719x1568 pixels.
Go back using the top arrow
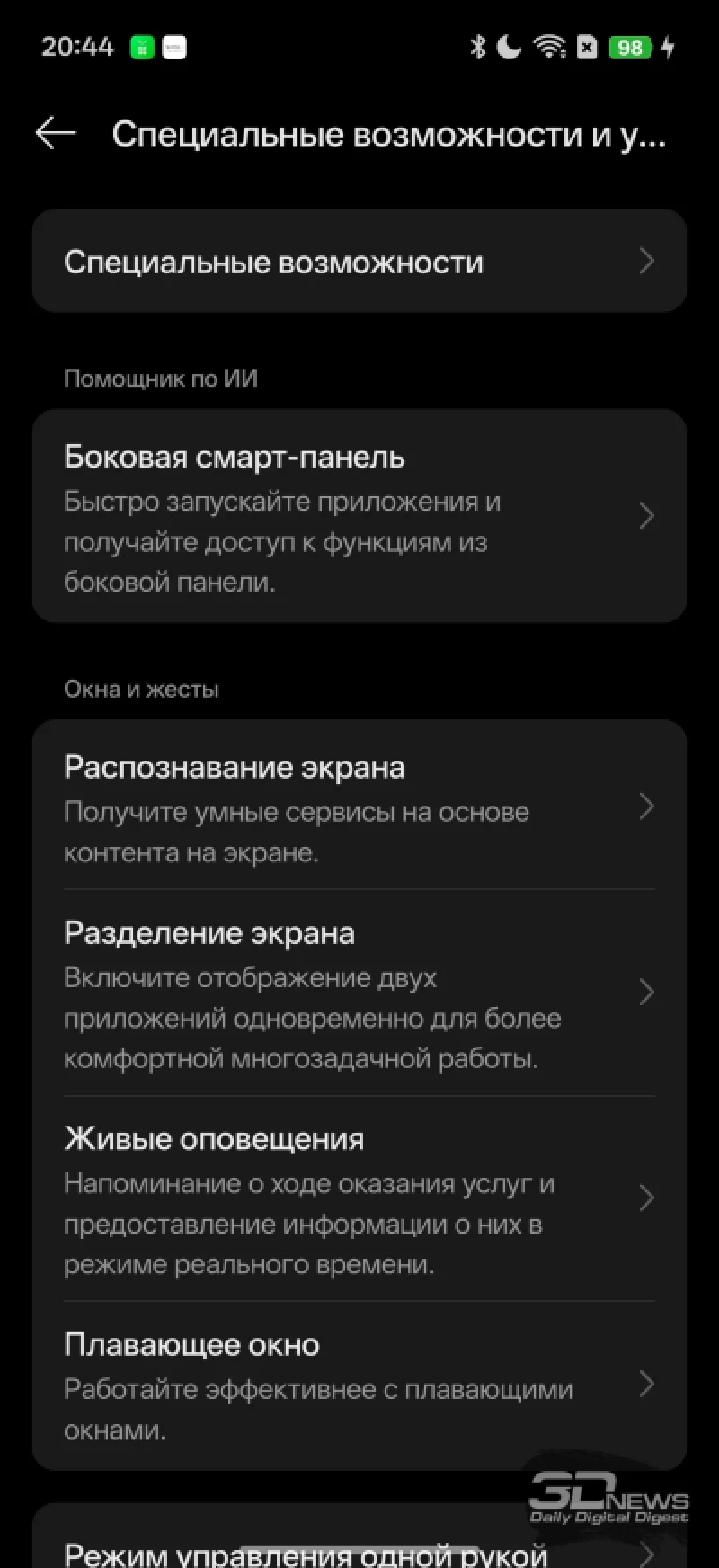point(56,134)
